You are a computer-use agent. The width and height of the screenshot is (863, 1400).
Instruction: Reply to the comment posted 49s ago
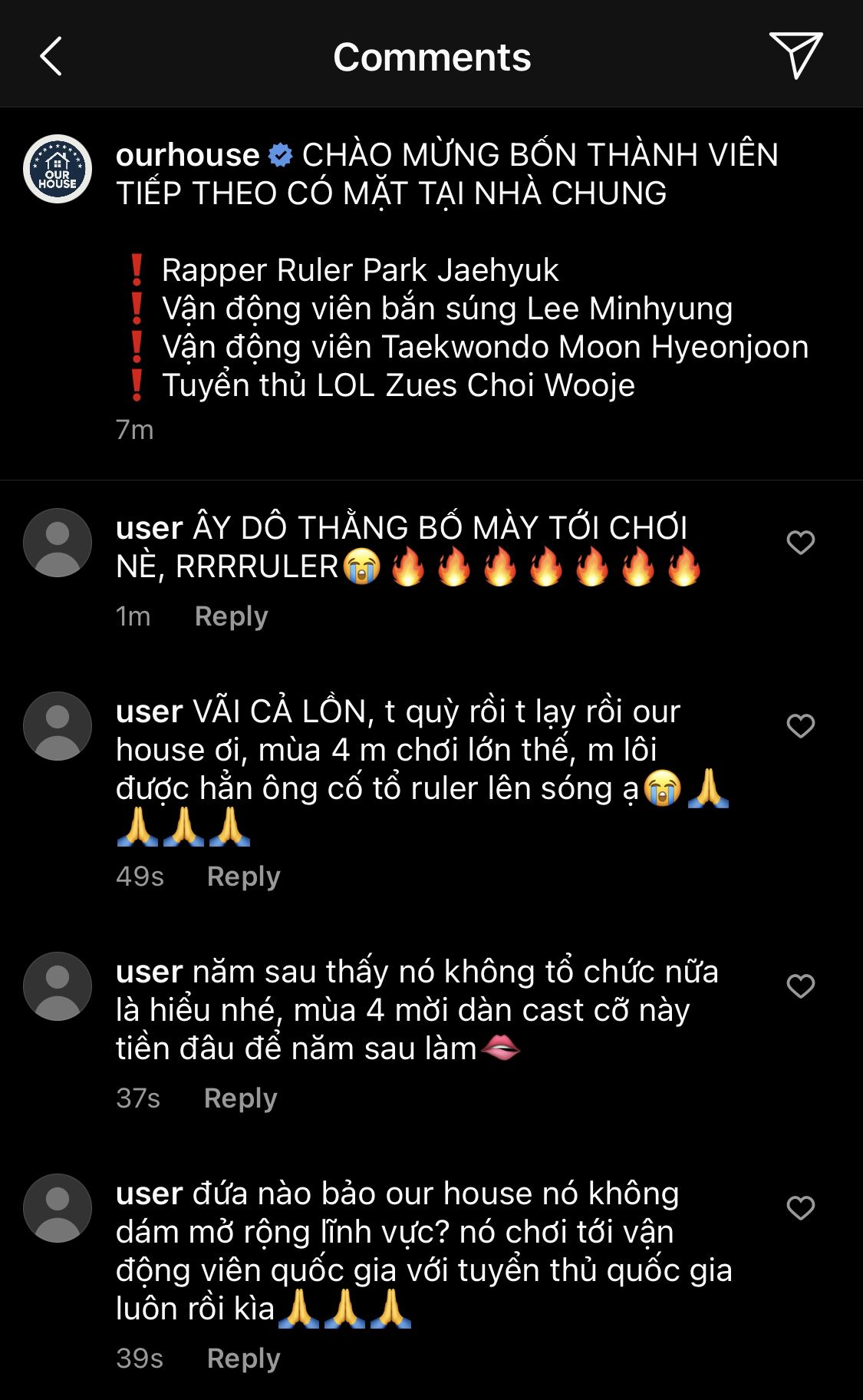[243, 877]
